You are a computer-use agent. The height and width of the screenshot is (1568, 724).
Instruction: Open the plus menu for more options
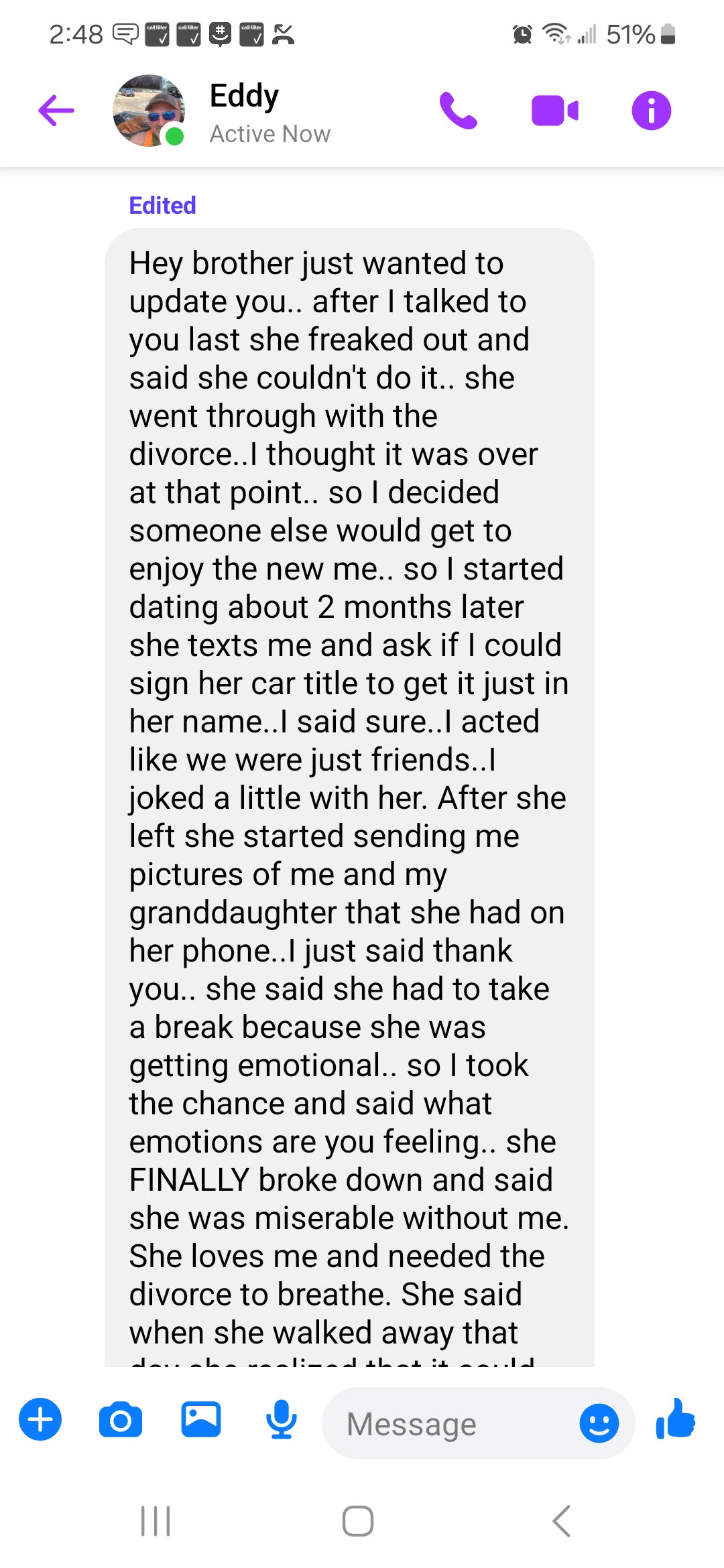(x=40, y=1419)
